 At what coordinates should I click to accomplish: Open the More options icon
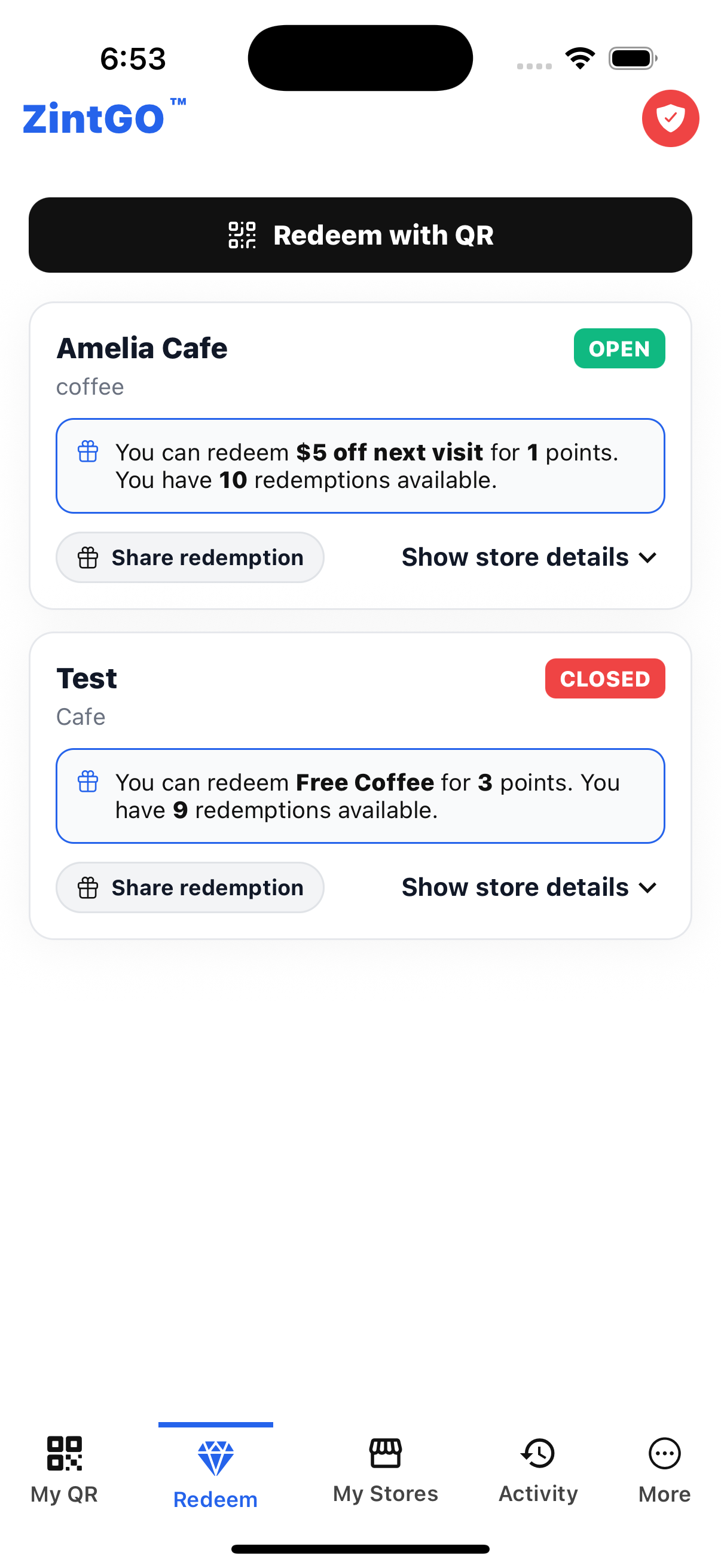pyautogui.click(x=663, y=1455)
